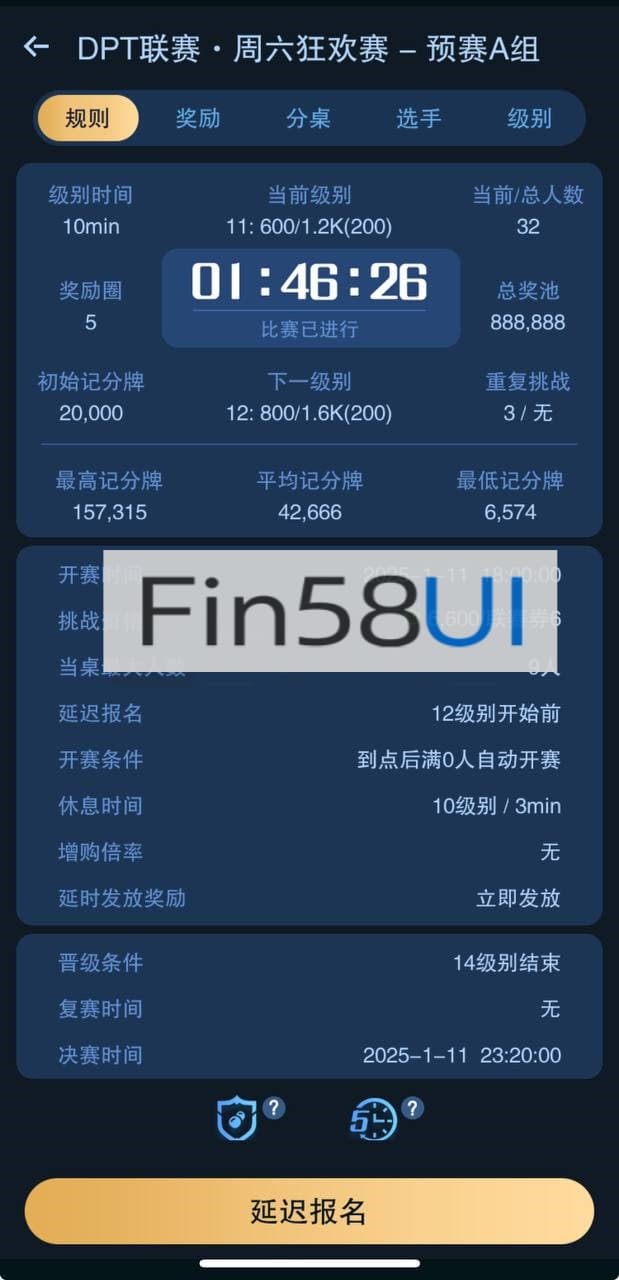
Task: Go back using the arrow icon
Action: coord(36,47)
